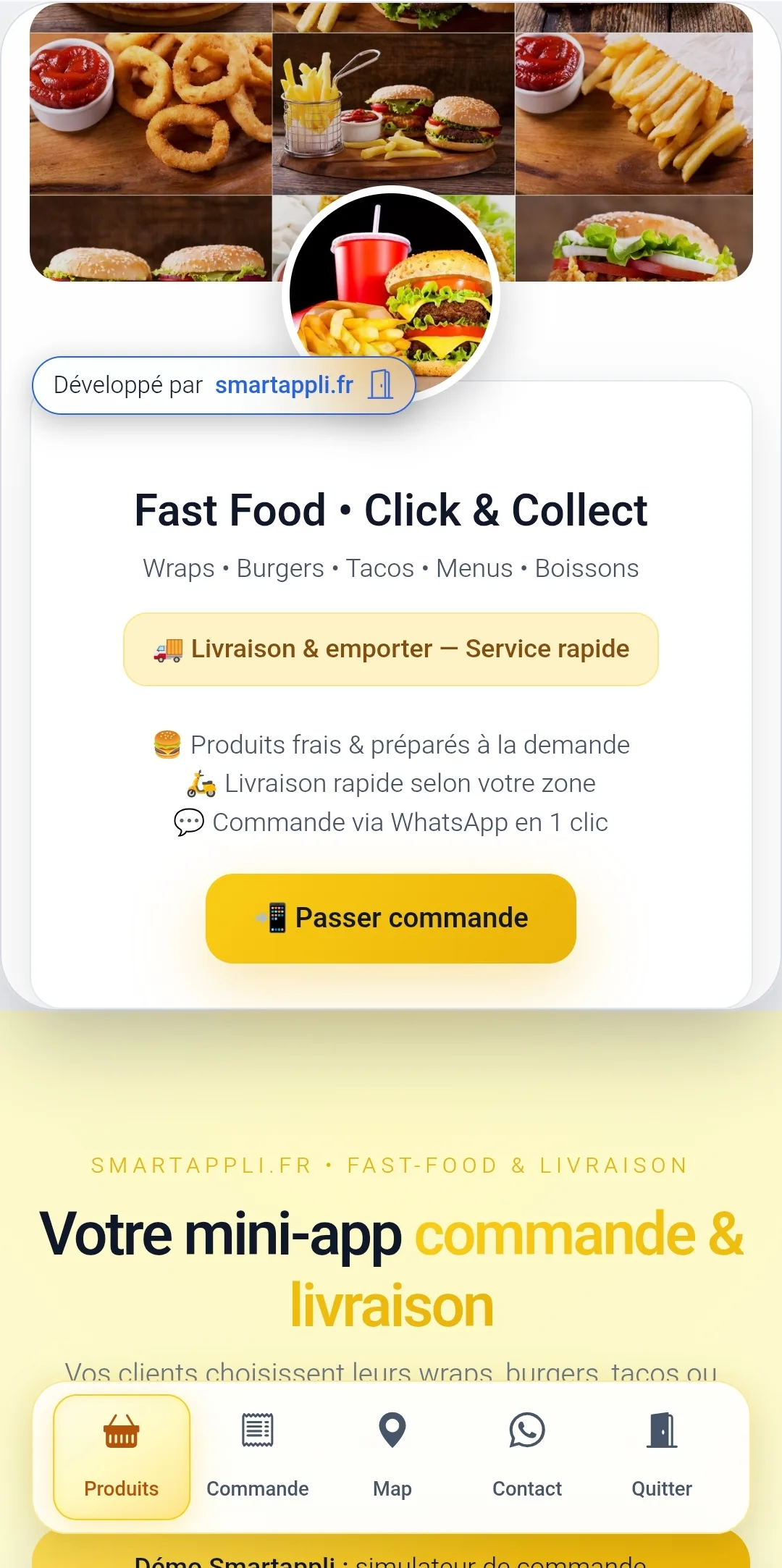Switch to the Commande tab

pyautogui.click(x=257, y=1455)
